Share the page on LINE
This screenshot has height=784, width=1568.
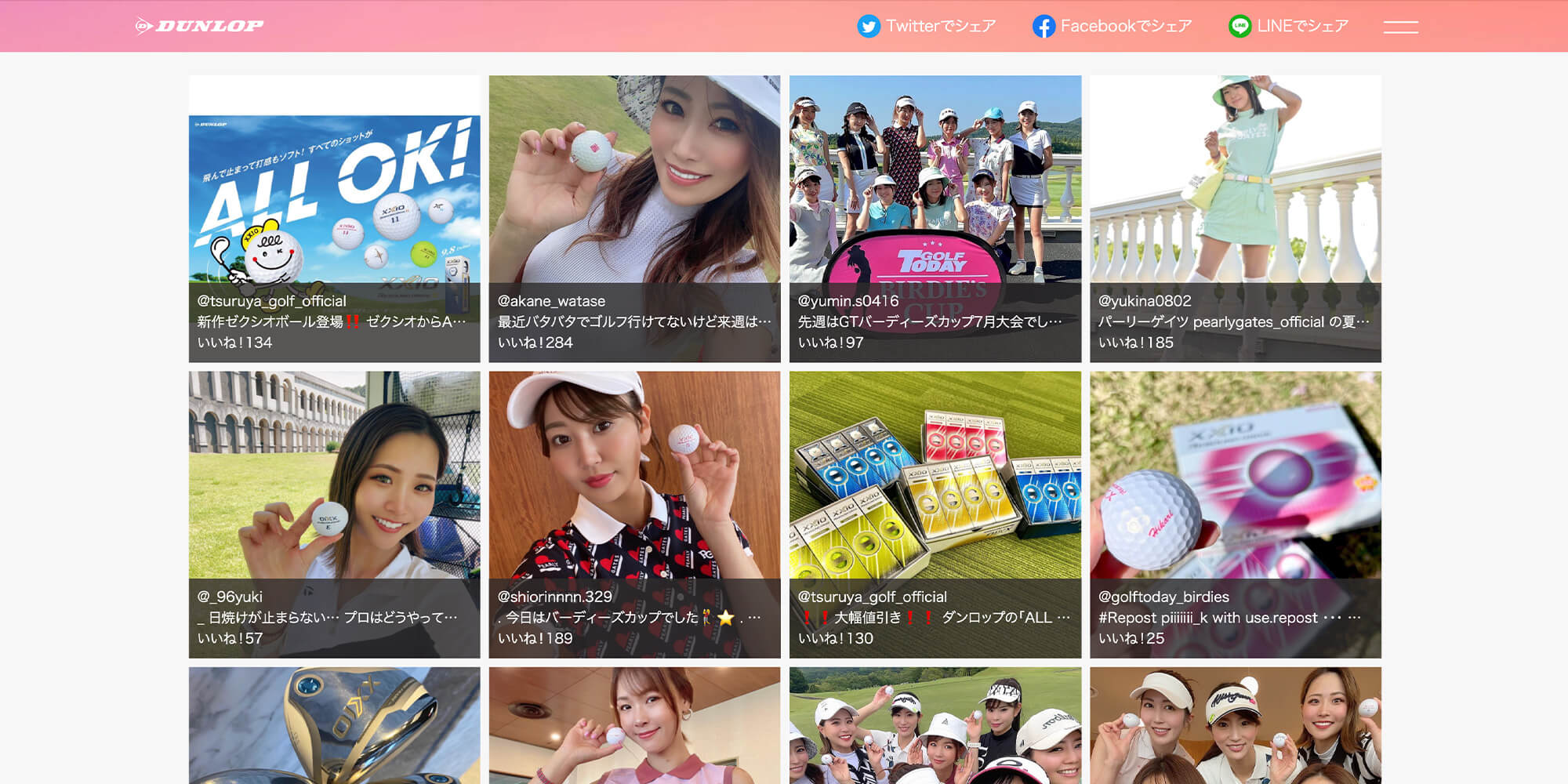tap(1288, 27)
